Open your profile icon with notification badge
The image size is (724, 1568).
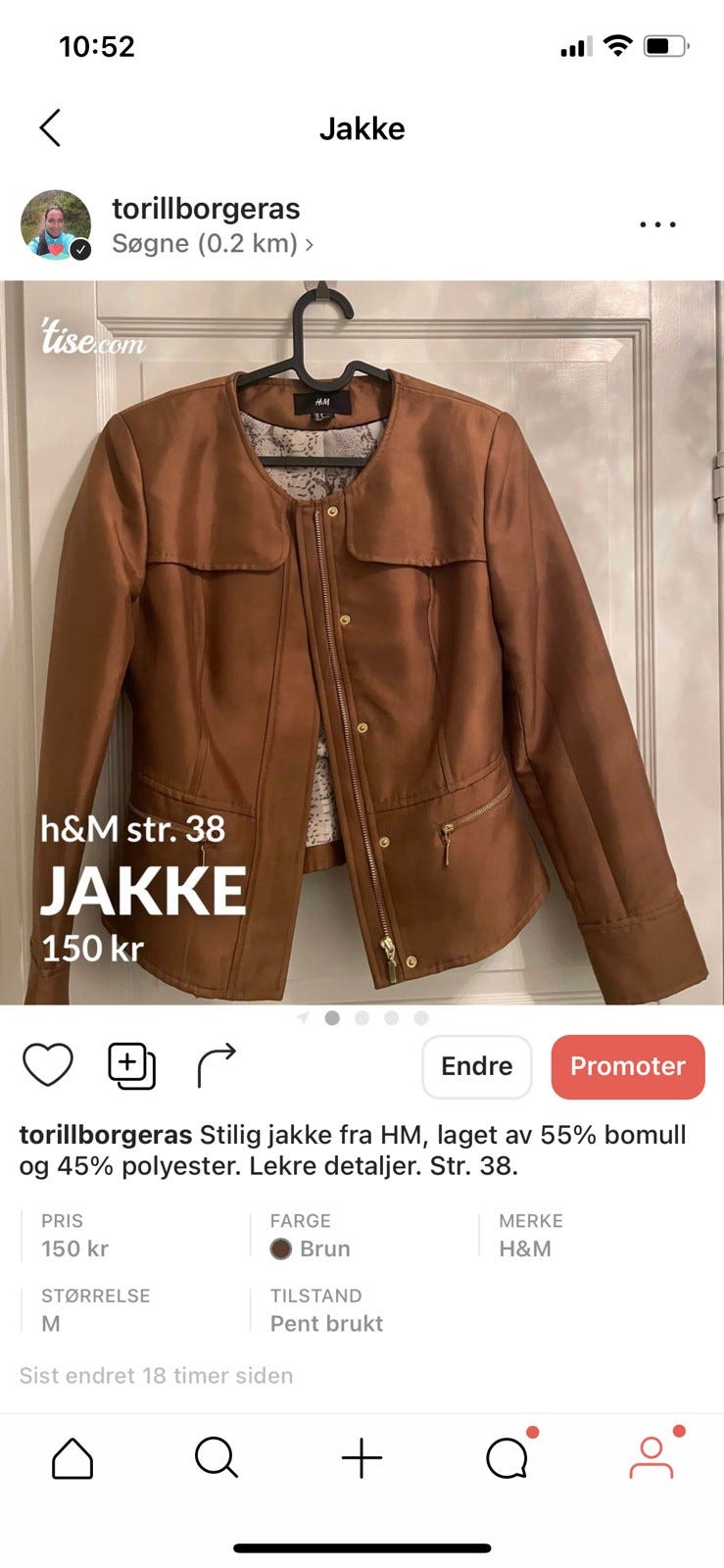652,1457
